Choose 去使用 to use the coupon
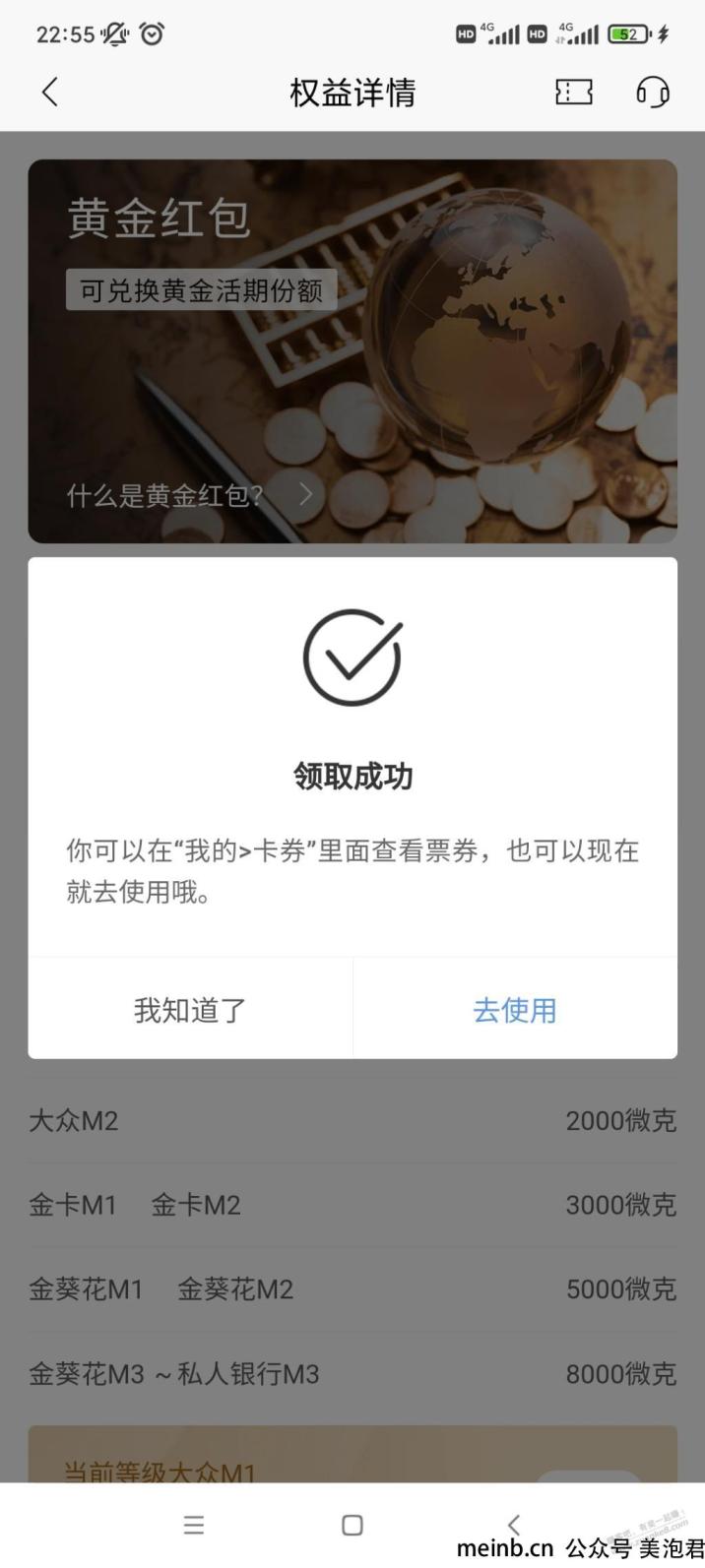 point(515,1009)
